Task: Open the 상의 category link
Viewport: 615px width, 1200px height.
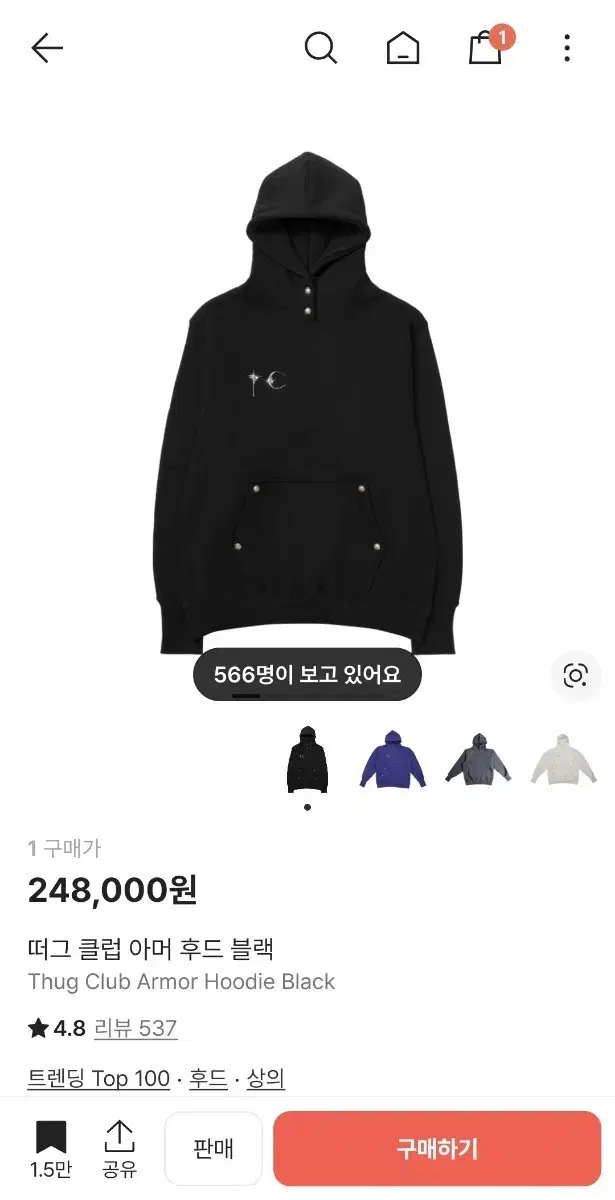Action: click(x=264, y=1079)
